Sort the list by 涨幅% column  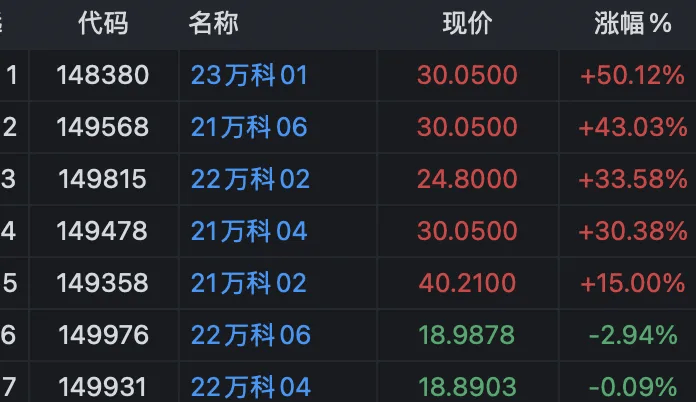click(632, 24)
